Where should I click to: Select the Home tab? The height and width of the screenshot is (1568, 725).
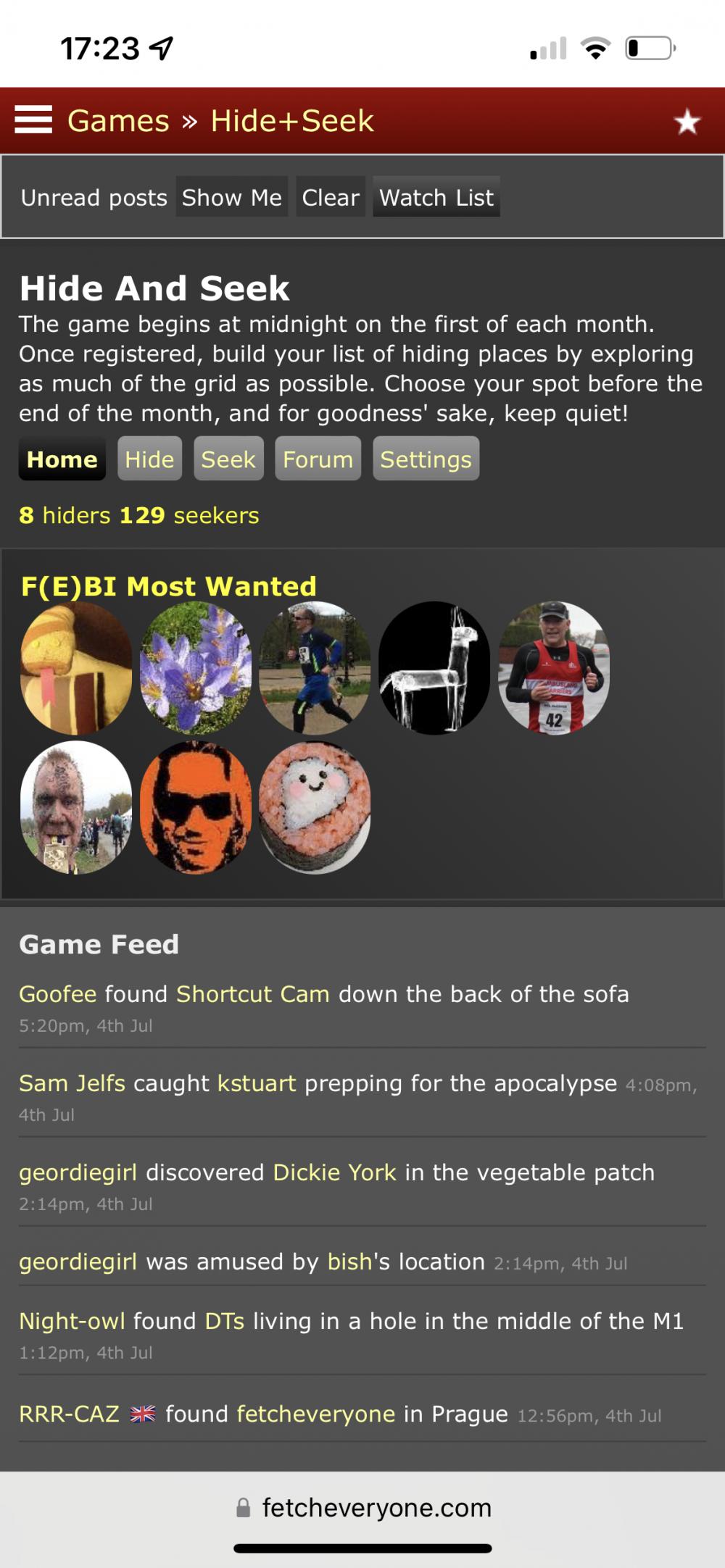pos(62,459)
